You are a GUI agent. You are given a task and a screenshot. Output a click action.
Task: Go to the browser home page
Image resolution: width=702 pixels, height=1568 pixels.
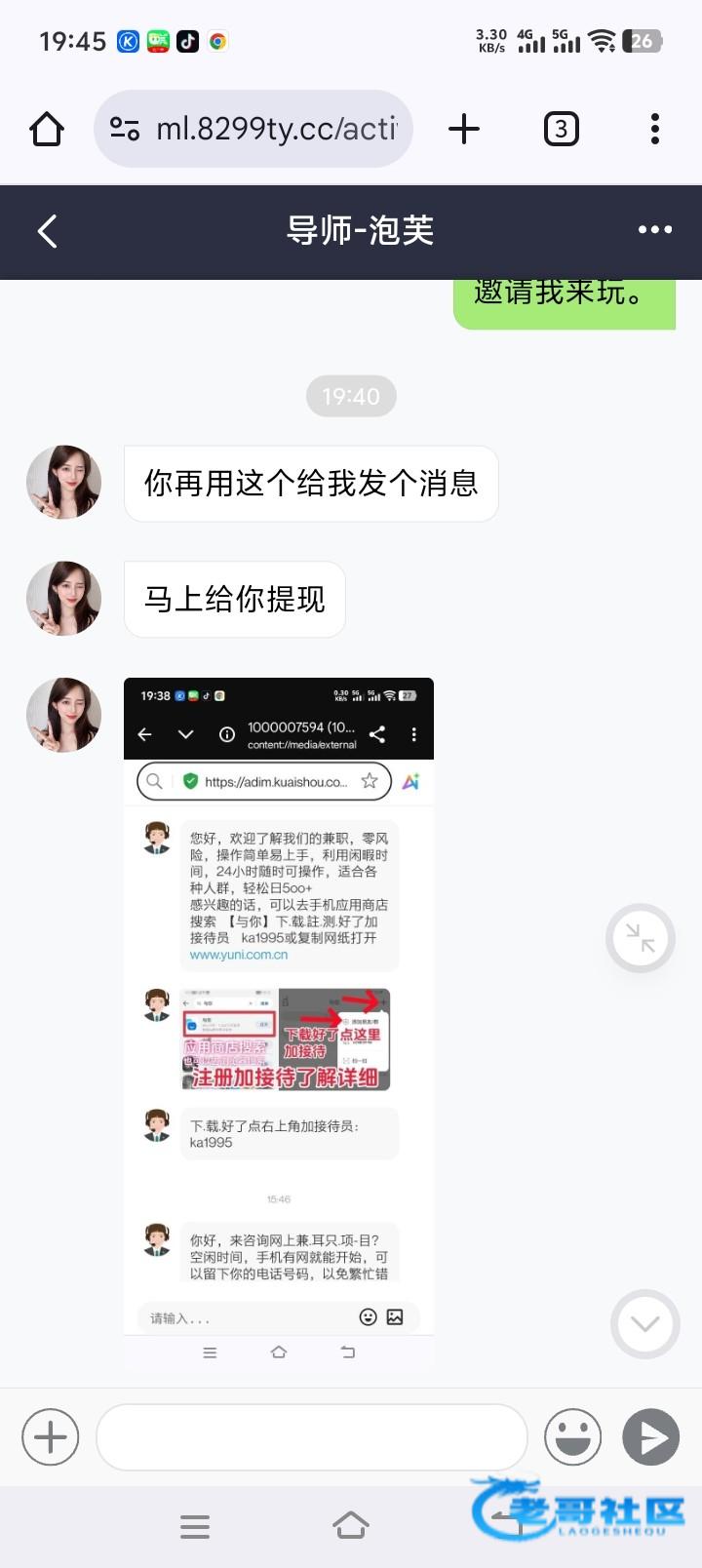click(x=47, y=129)
